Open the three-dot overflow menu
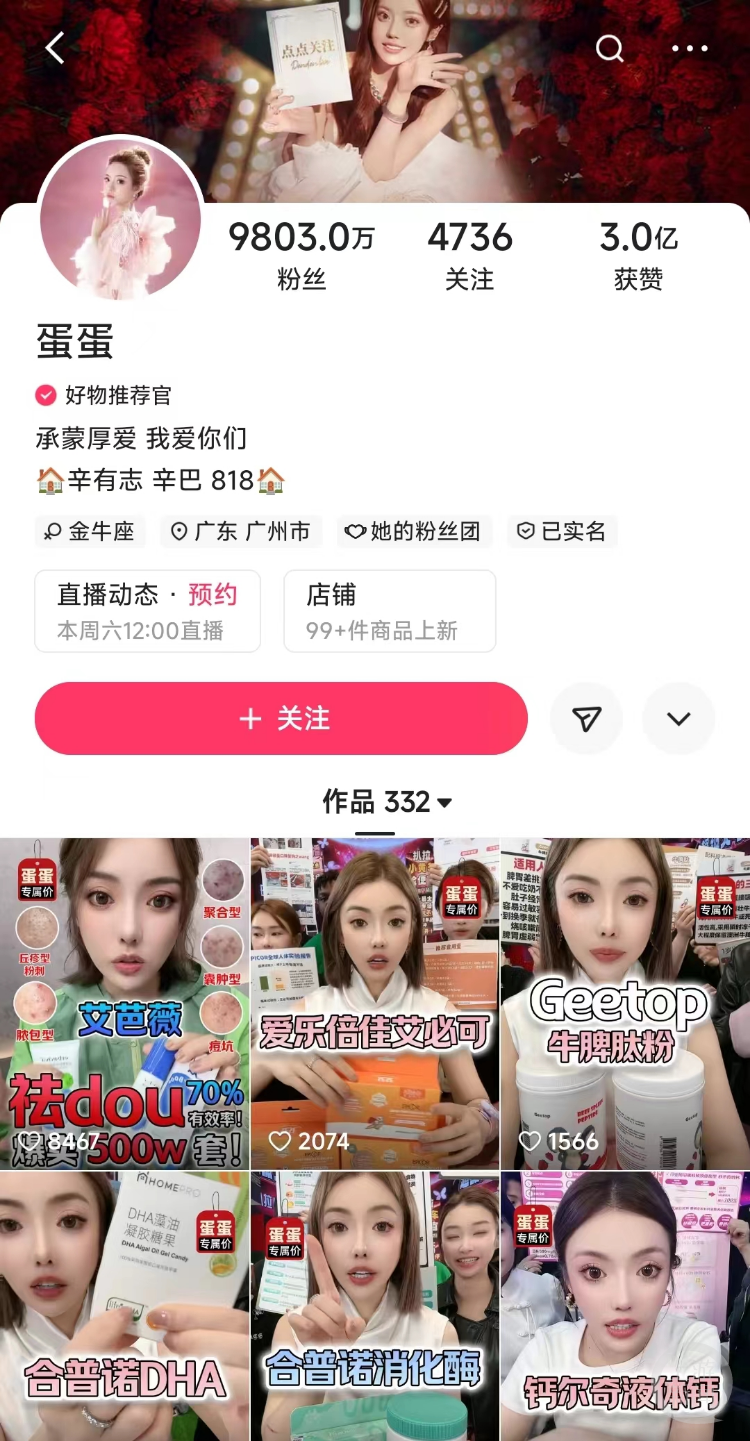The width and height of the screenshot is (750, 1441). (689, 48)
